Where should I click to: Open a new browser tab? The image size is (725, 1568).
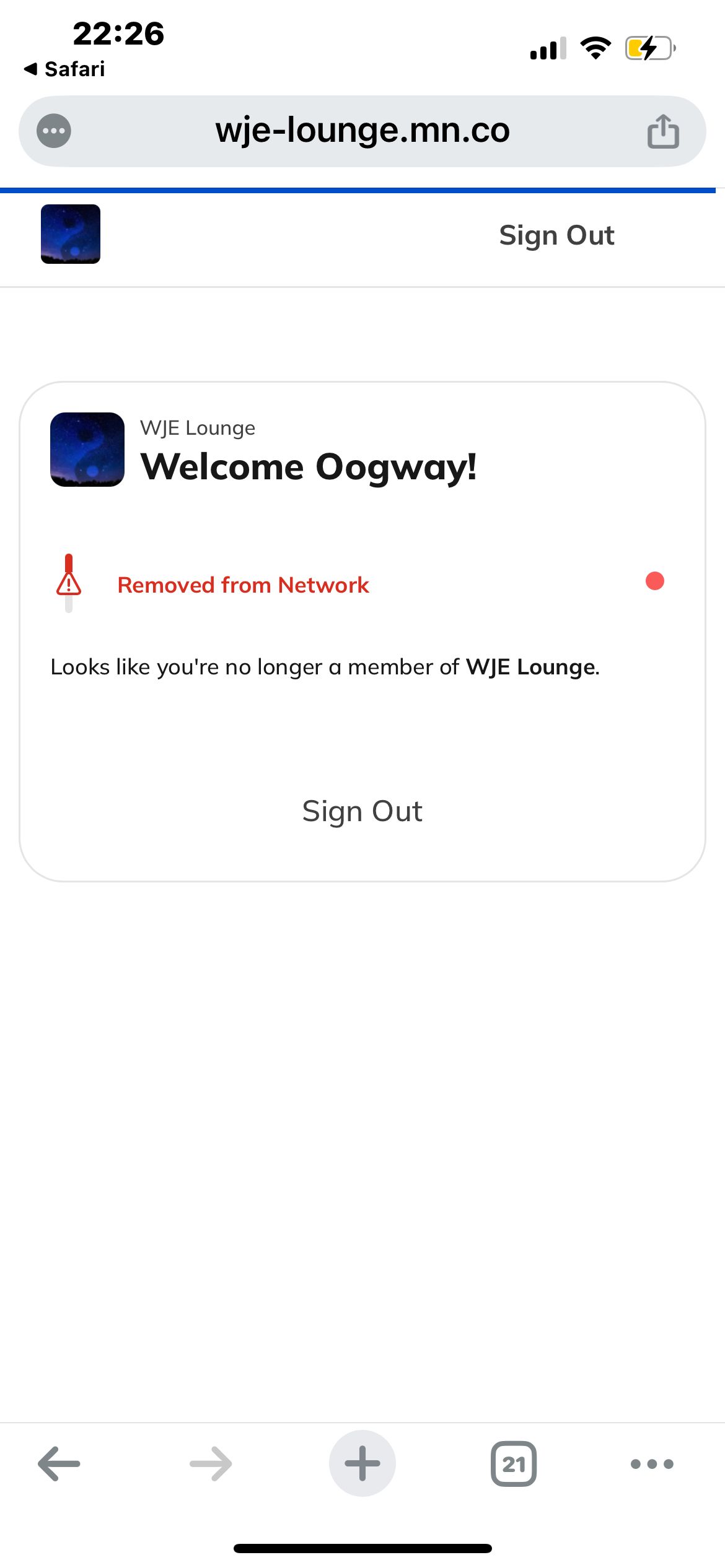click(x=362, y=1464)
